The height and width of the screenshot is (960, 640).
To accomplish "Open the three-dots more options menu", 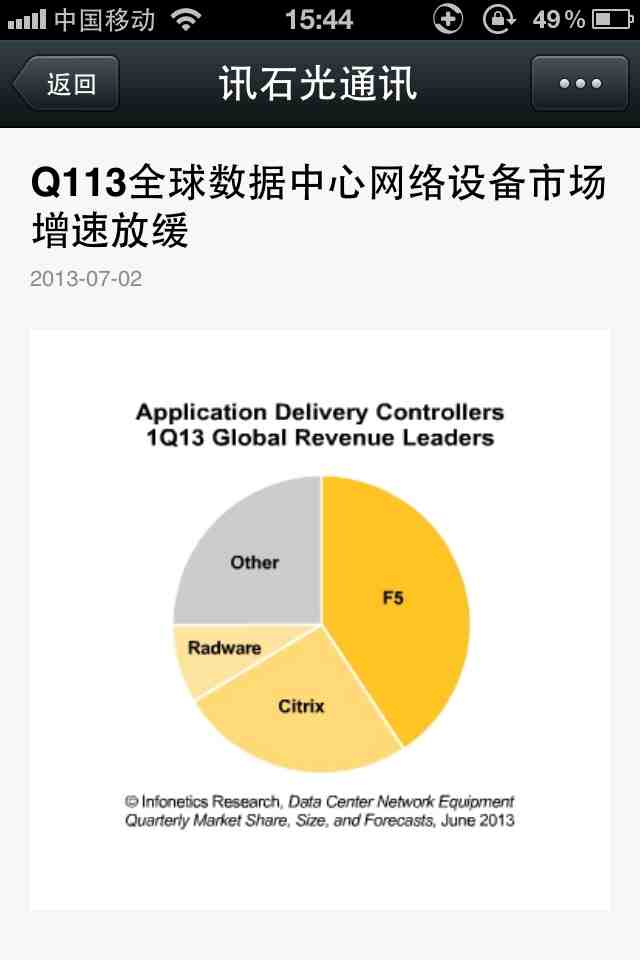I will tap(580, 84).
